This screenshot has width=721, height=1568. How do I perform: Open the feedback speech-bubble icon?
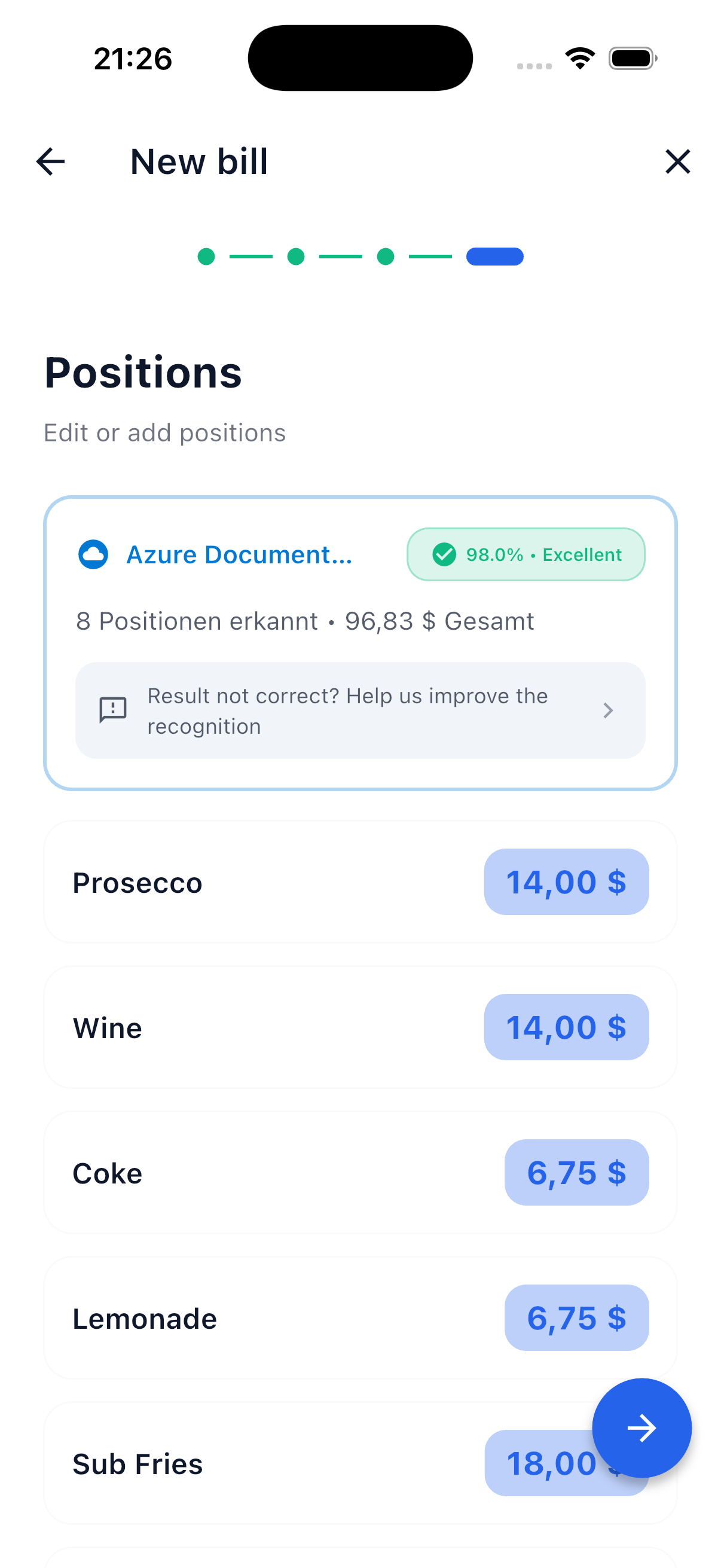click(111, 710)
